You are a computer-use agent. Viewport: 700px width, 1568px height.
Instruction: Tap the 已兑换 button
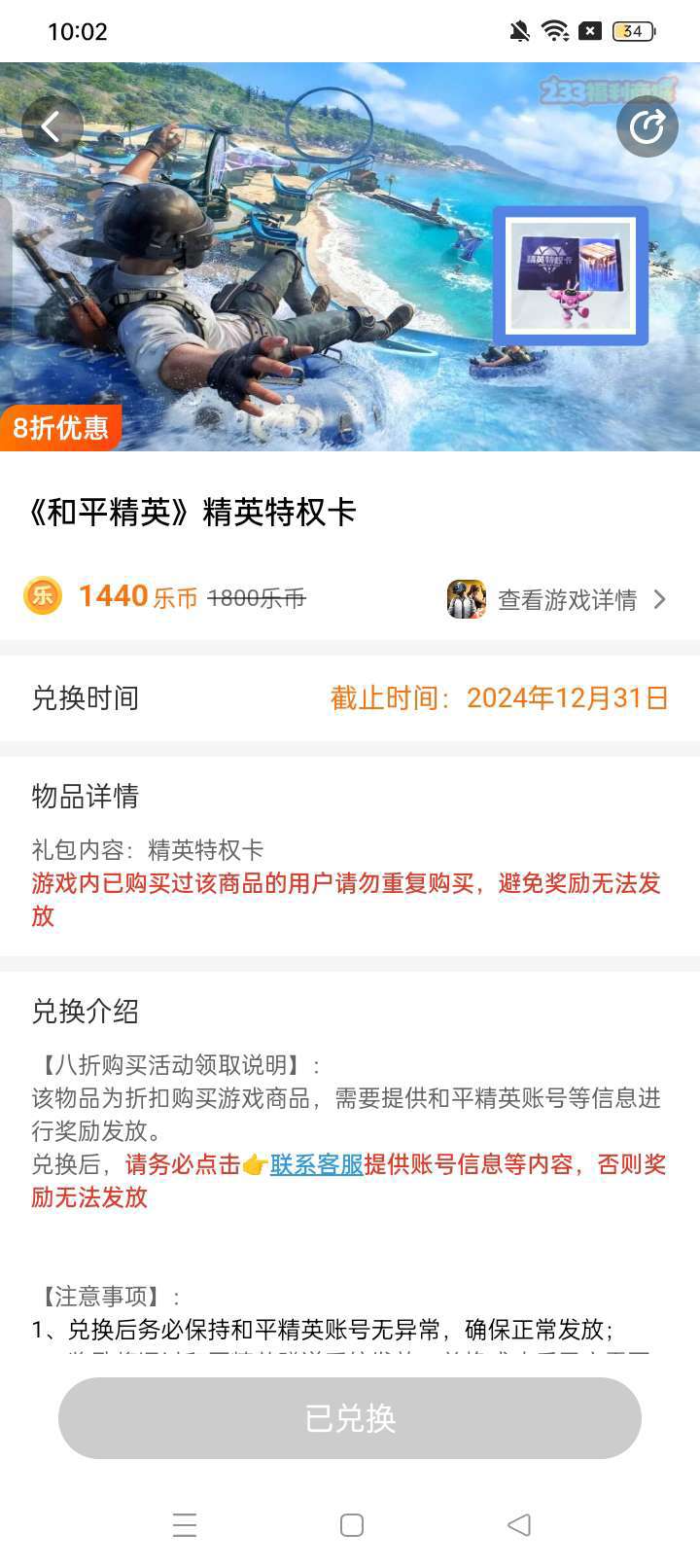(350, 1418)
